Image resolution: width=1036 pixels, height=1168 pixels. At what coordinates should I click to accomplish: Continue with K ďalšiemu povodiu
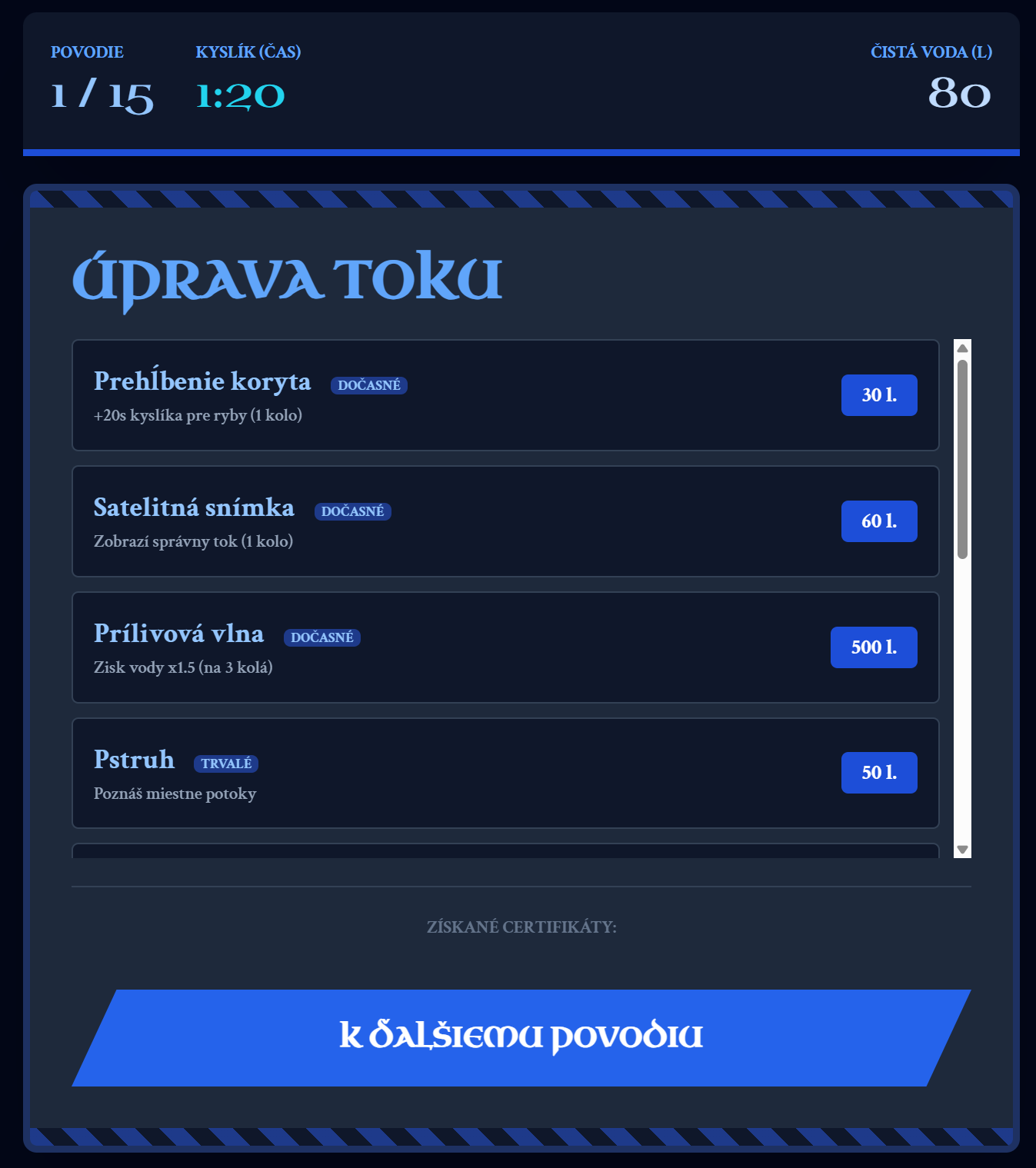(x=521, y=1037)
